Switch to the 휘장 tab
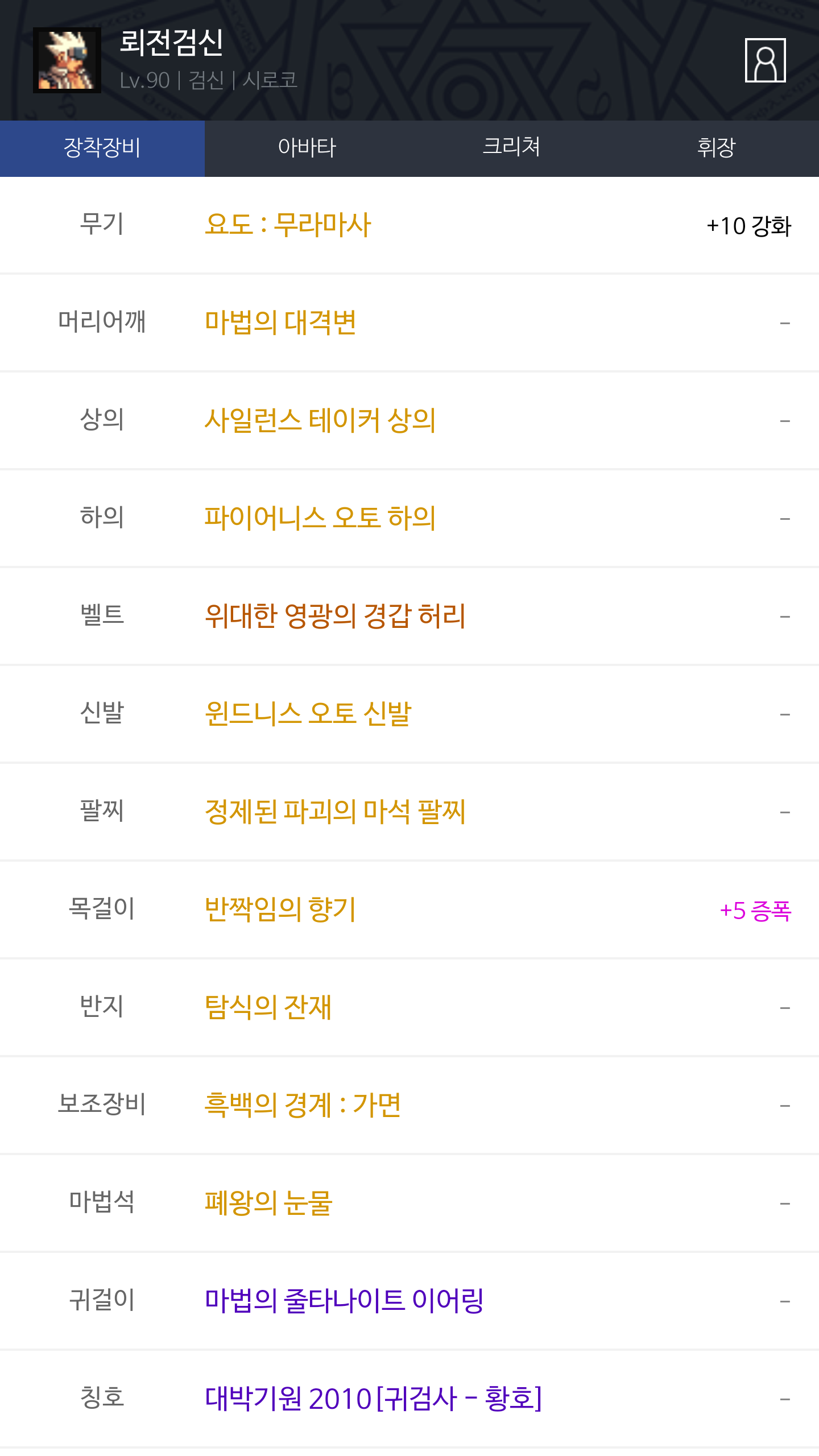This screenshot has width=819, height=1456. (x=716, y=148)
